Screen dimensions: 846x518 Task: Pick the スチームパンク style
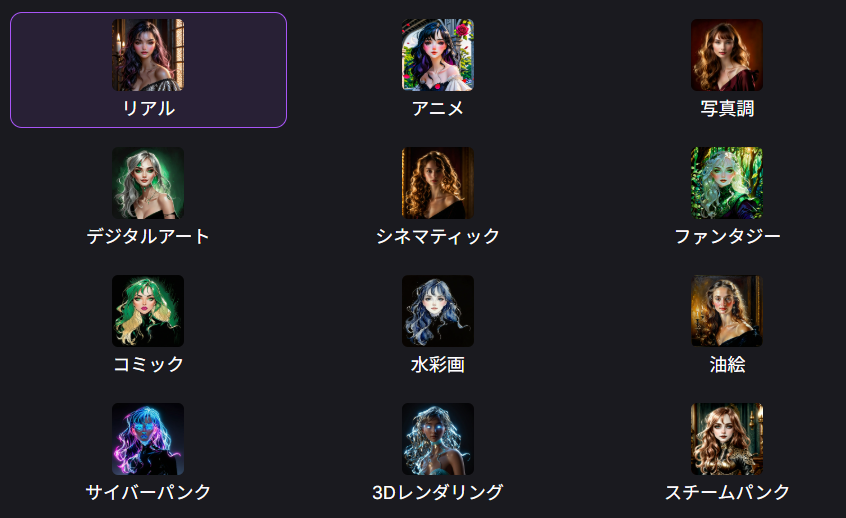click(727, 453)
